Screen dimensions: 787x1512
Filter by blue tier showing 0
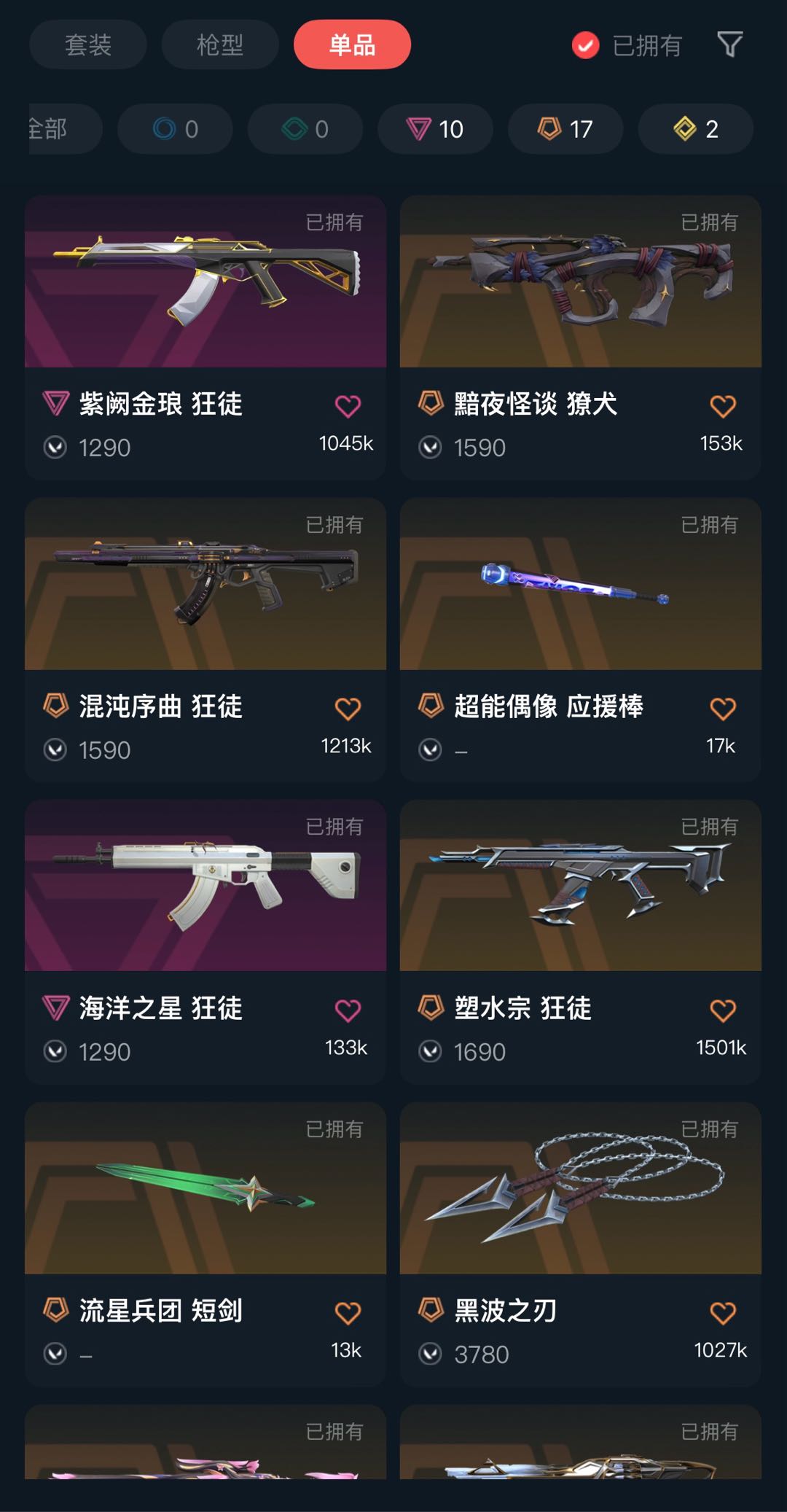coord(175,129)
